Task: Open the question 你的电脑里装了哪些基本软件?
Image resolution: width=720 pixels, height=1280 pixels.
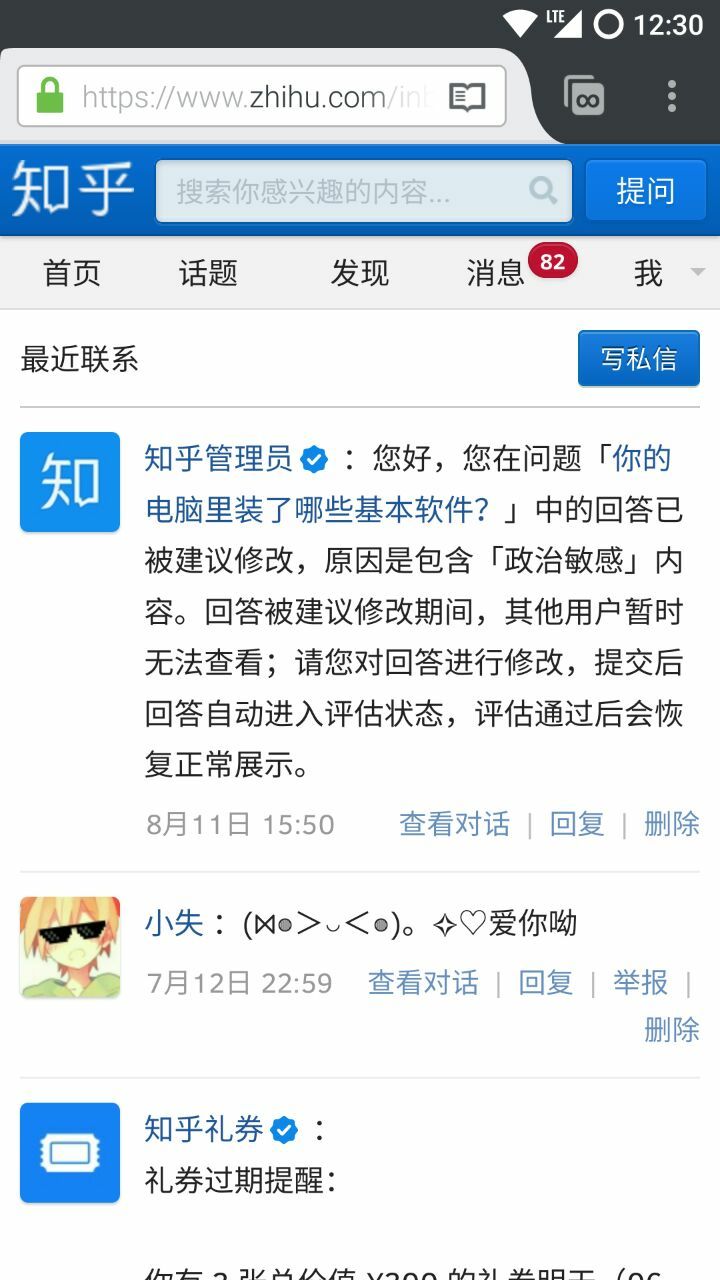Action: click(318, 510)
